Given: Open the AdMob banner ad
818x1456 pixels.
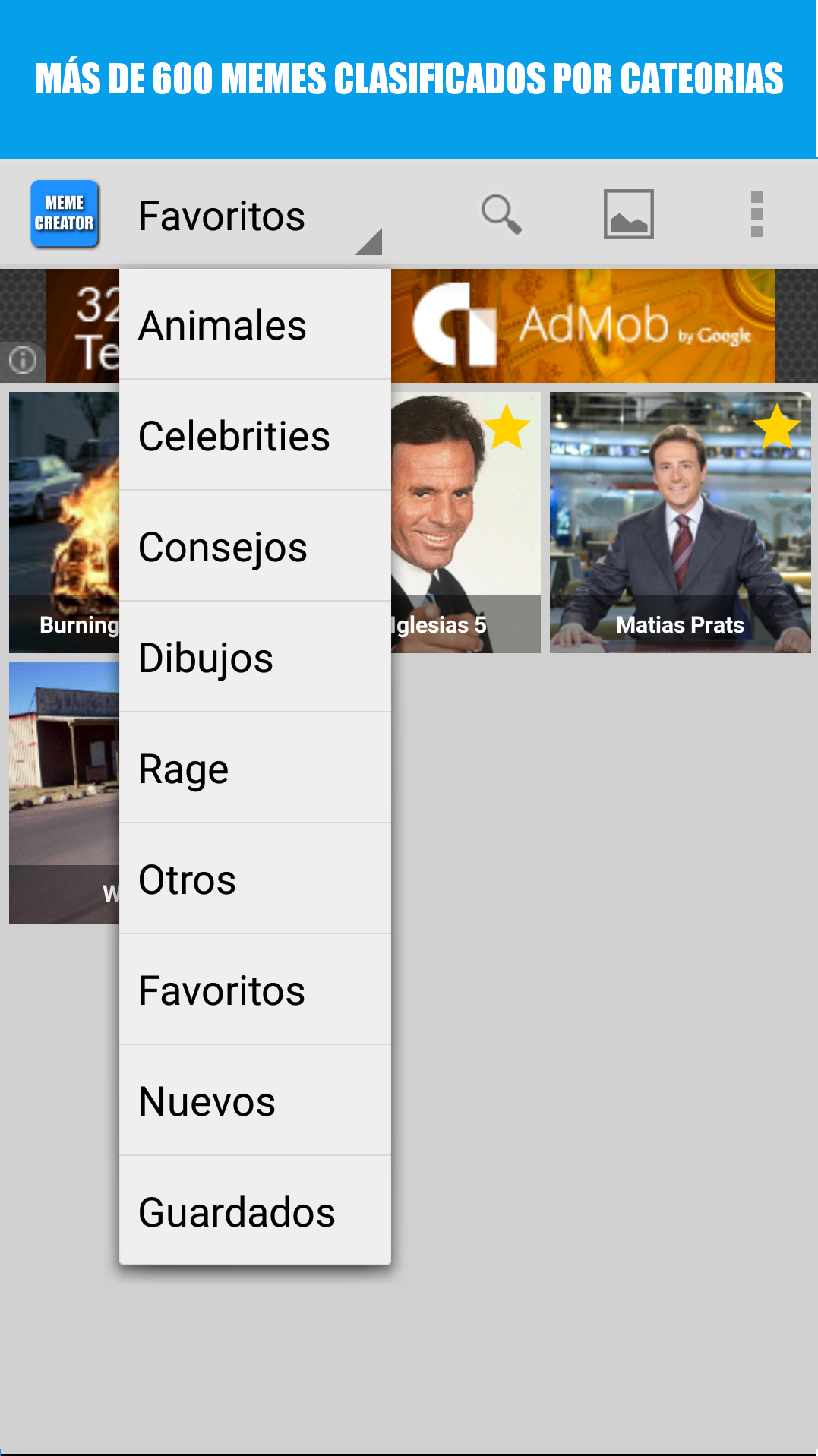Looking at the screenshot, I should pos(582,325).
